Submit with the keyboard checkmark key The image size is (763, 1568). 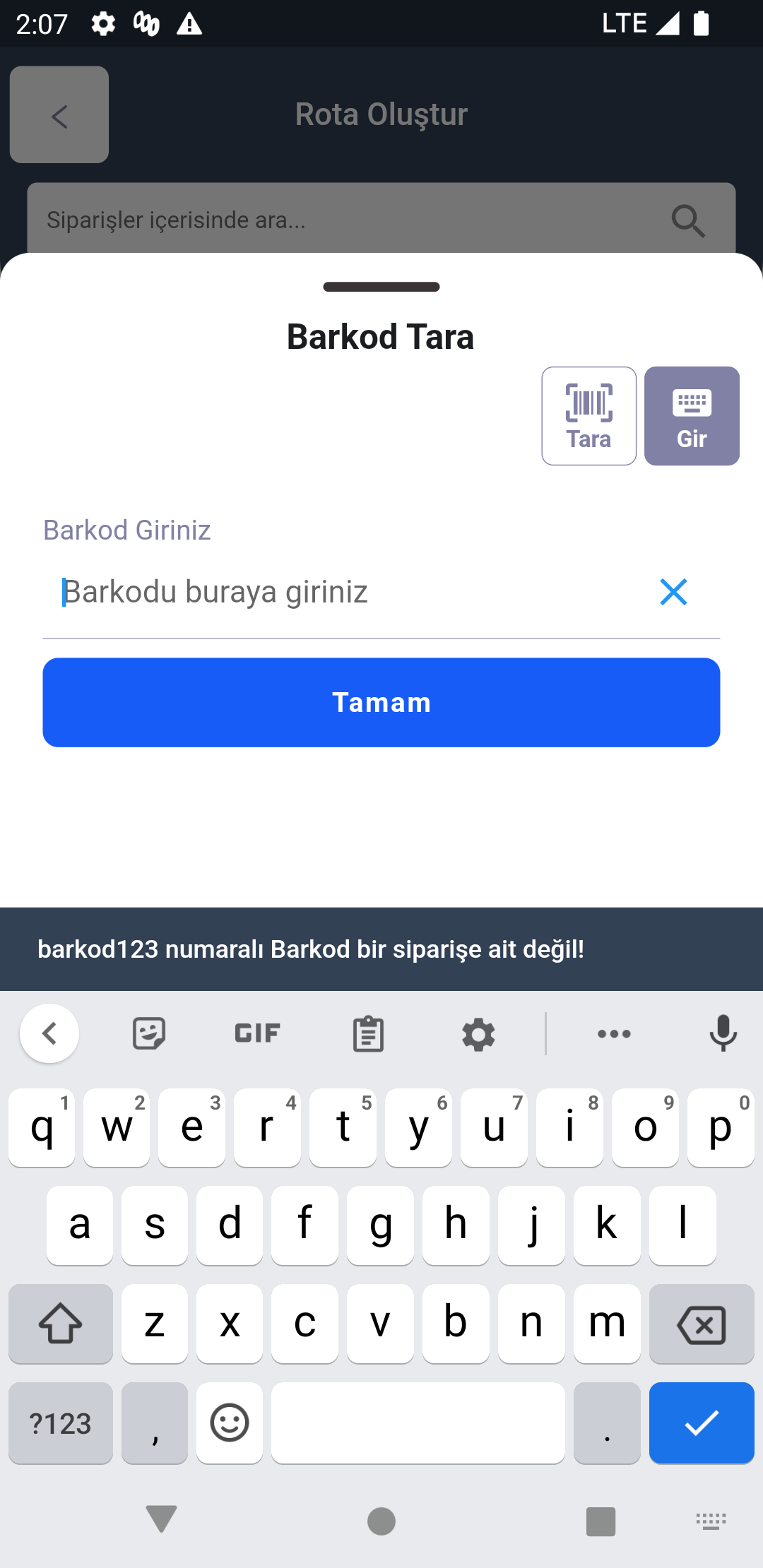tap(702, 1423)
